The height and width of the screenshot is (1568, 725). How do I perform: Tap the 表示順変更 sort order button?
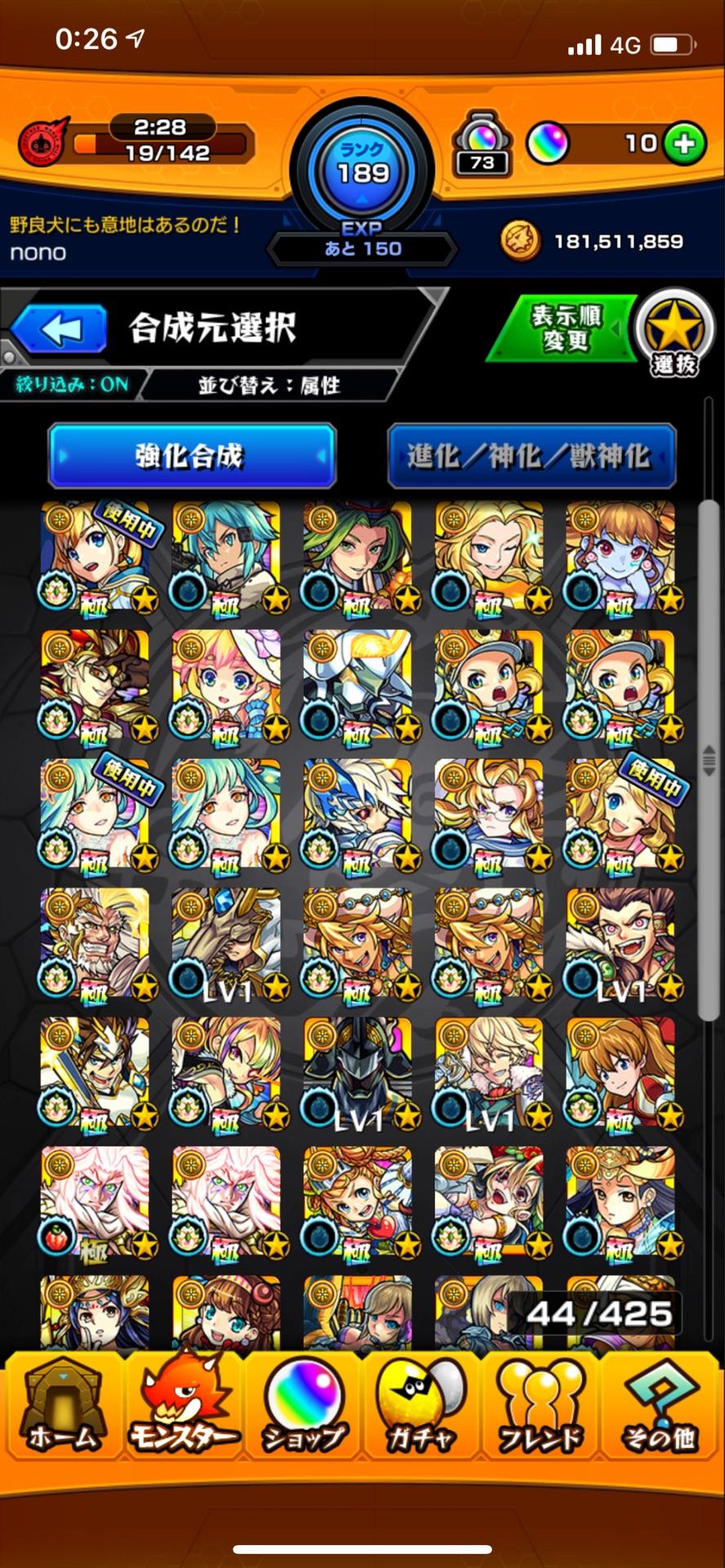click(563, 328)
